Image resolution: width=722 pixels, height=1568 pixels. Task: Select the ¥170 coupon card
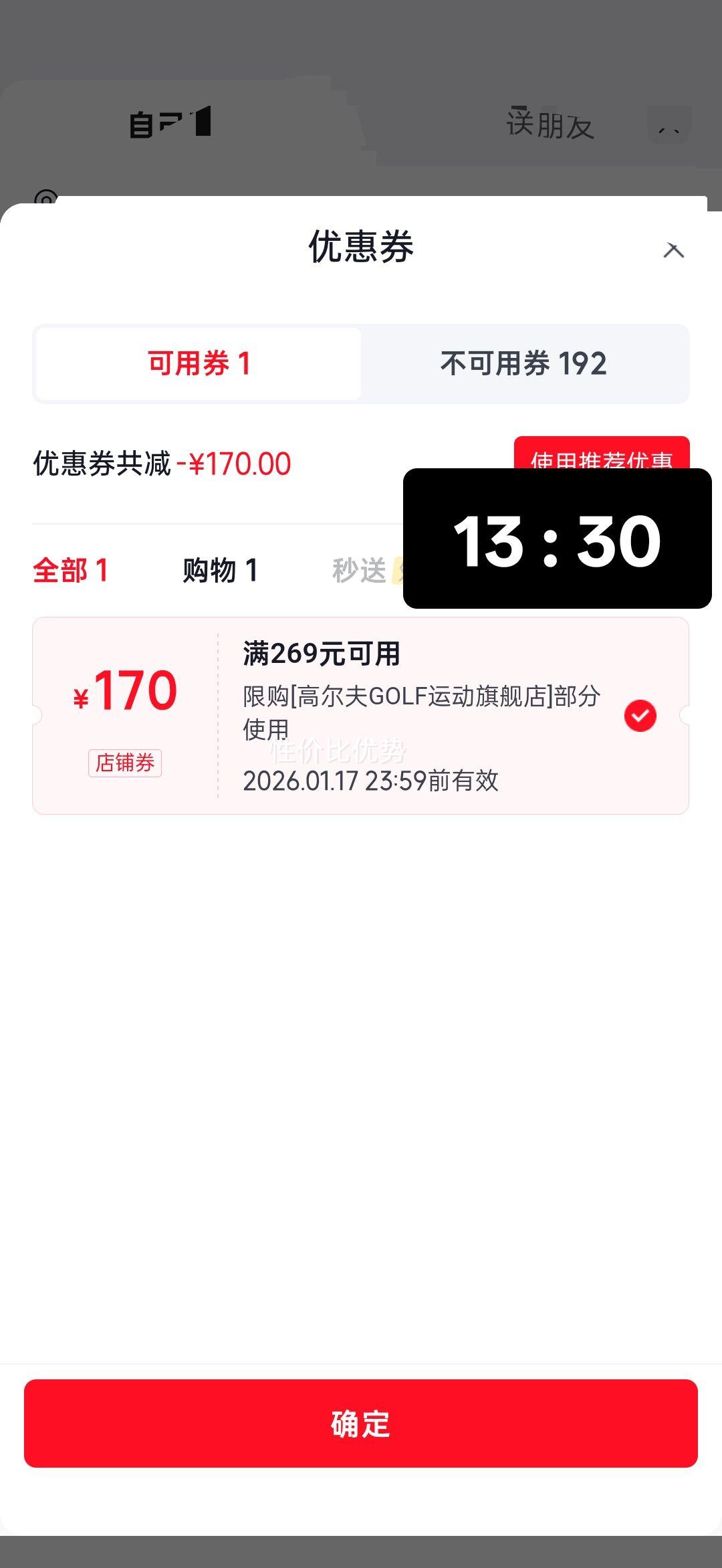(x=361, y=716)
